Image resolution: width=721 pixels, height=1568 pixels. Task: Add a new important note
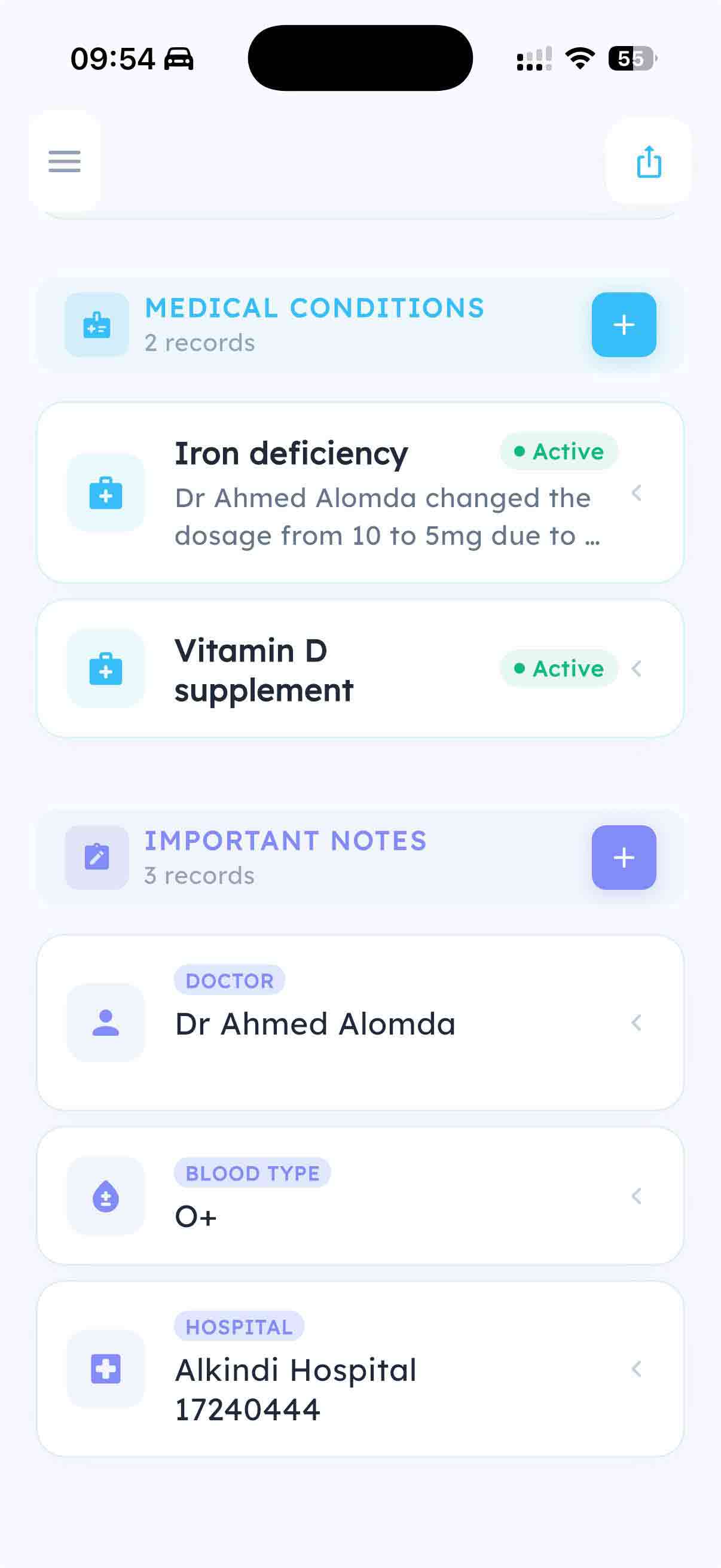(624, 857)
